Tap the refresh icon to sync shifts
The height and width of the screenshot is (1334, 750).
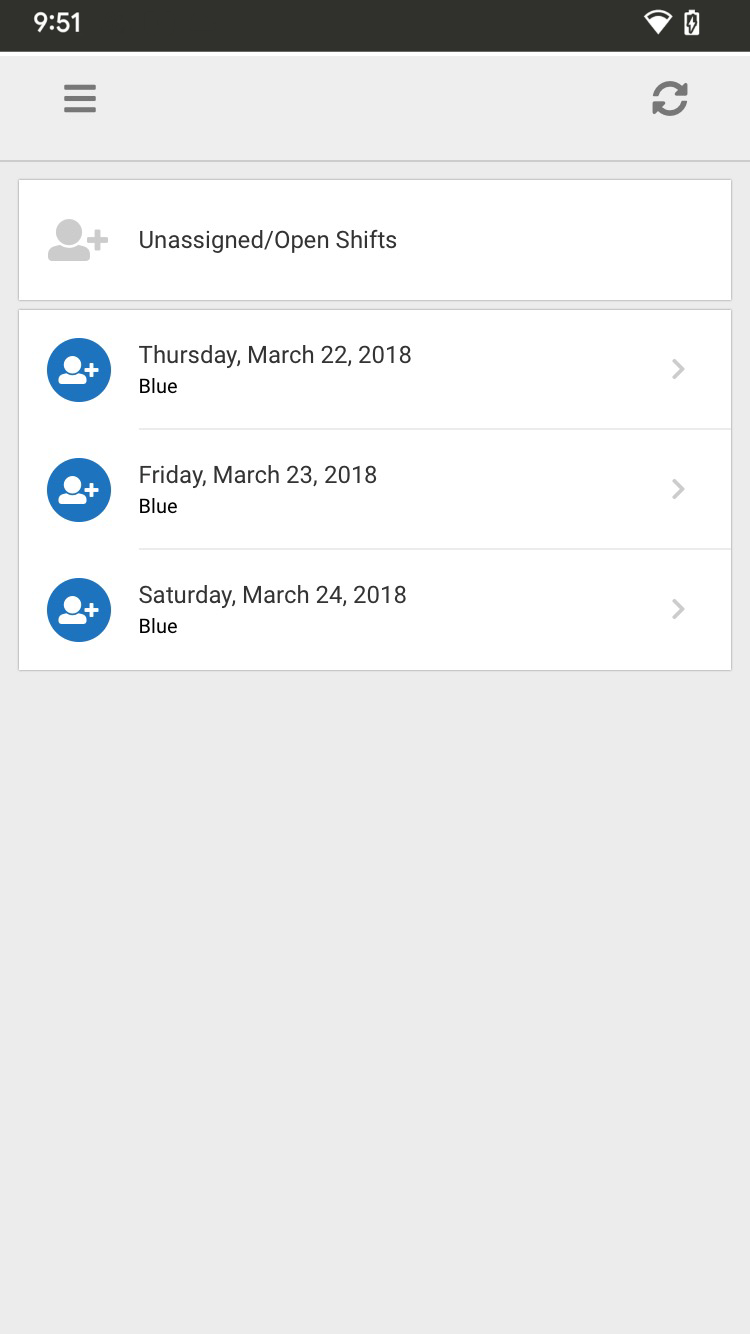[x=669, y=98]
